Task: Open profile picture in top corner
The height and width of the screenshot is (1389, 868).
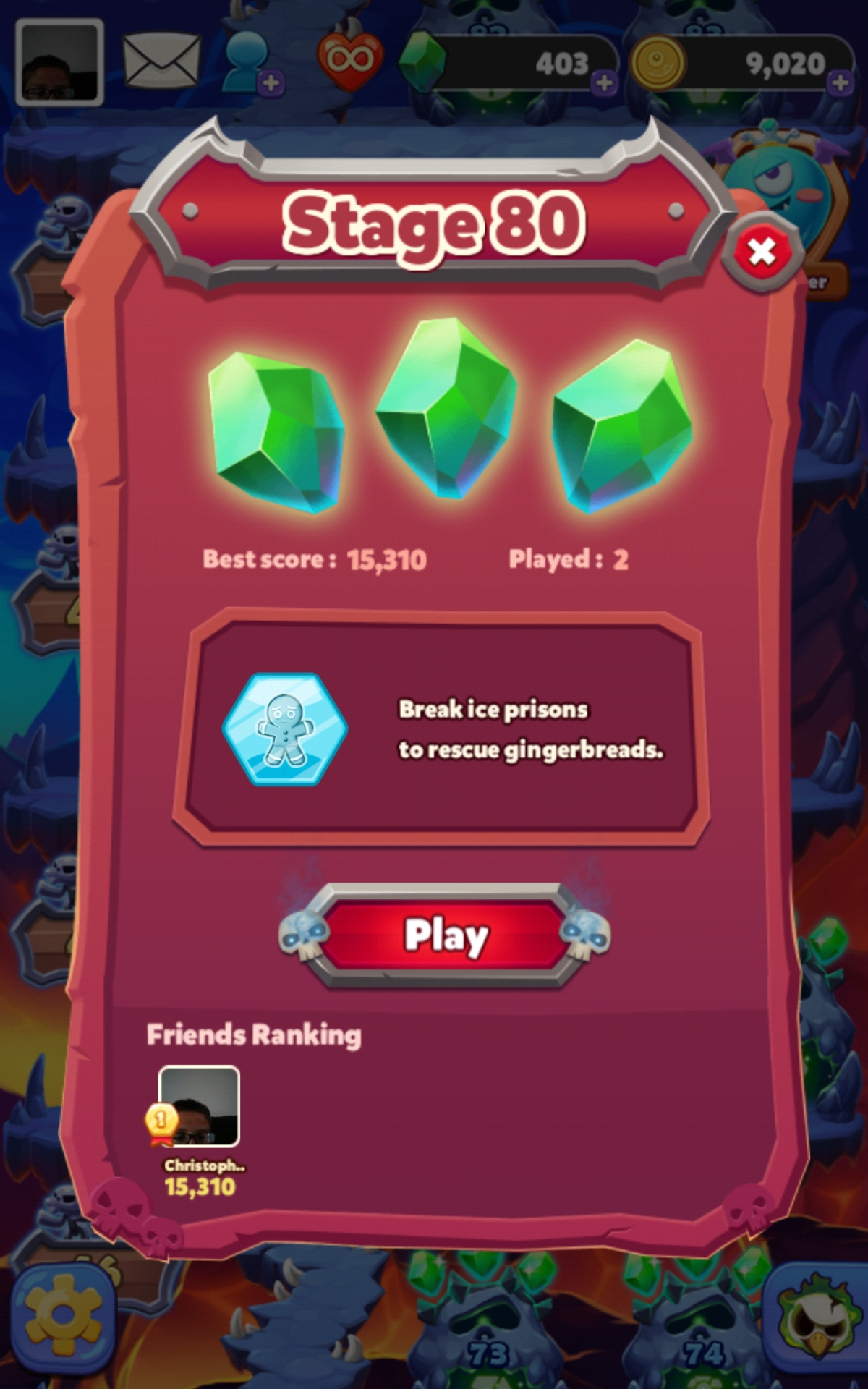Action: (59, 62)
